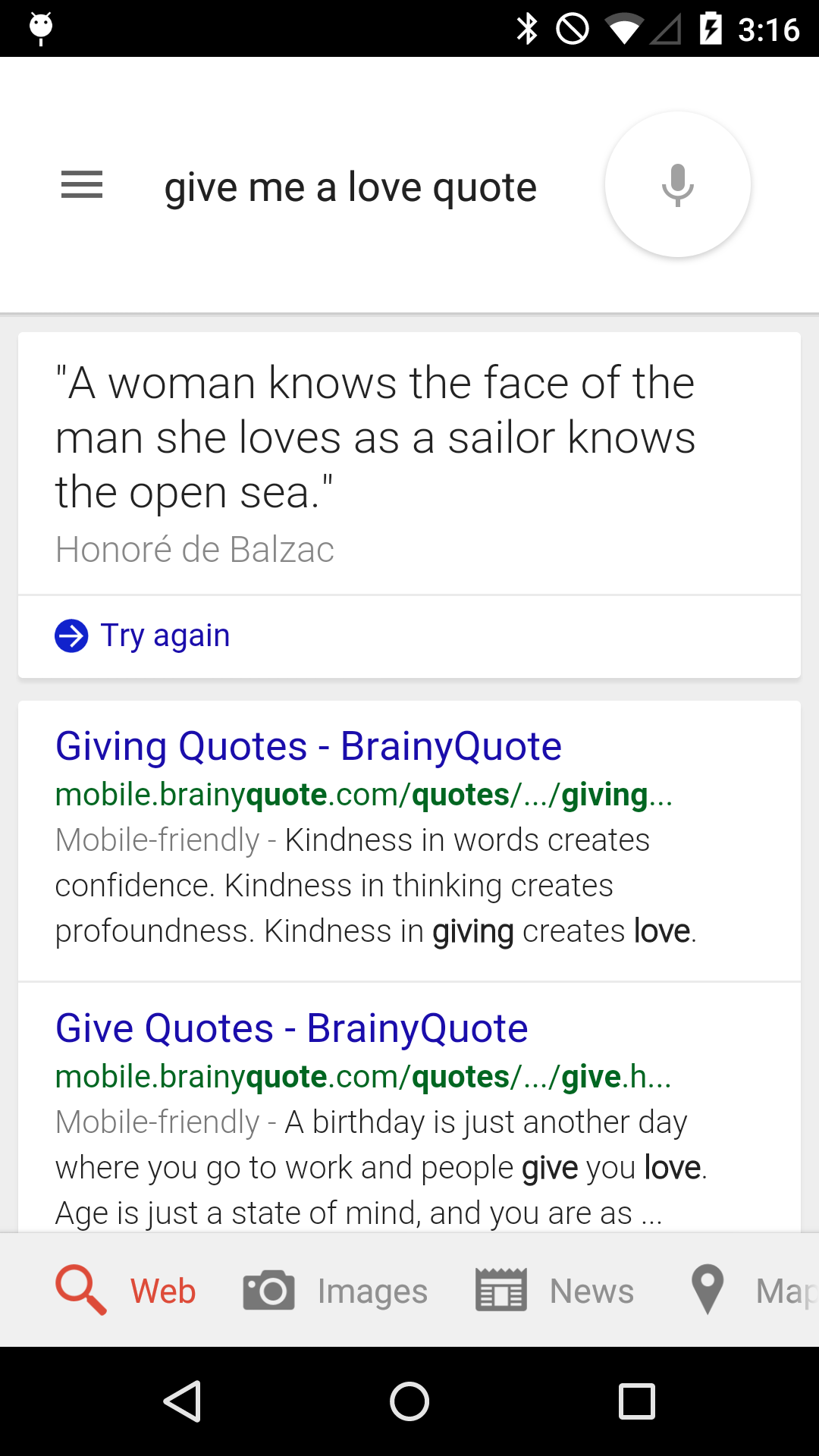Select the Web search tab
This screenshot has width=819, height=1456.
click(x=127, y=1291)
